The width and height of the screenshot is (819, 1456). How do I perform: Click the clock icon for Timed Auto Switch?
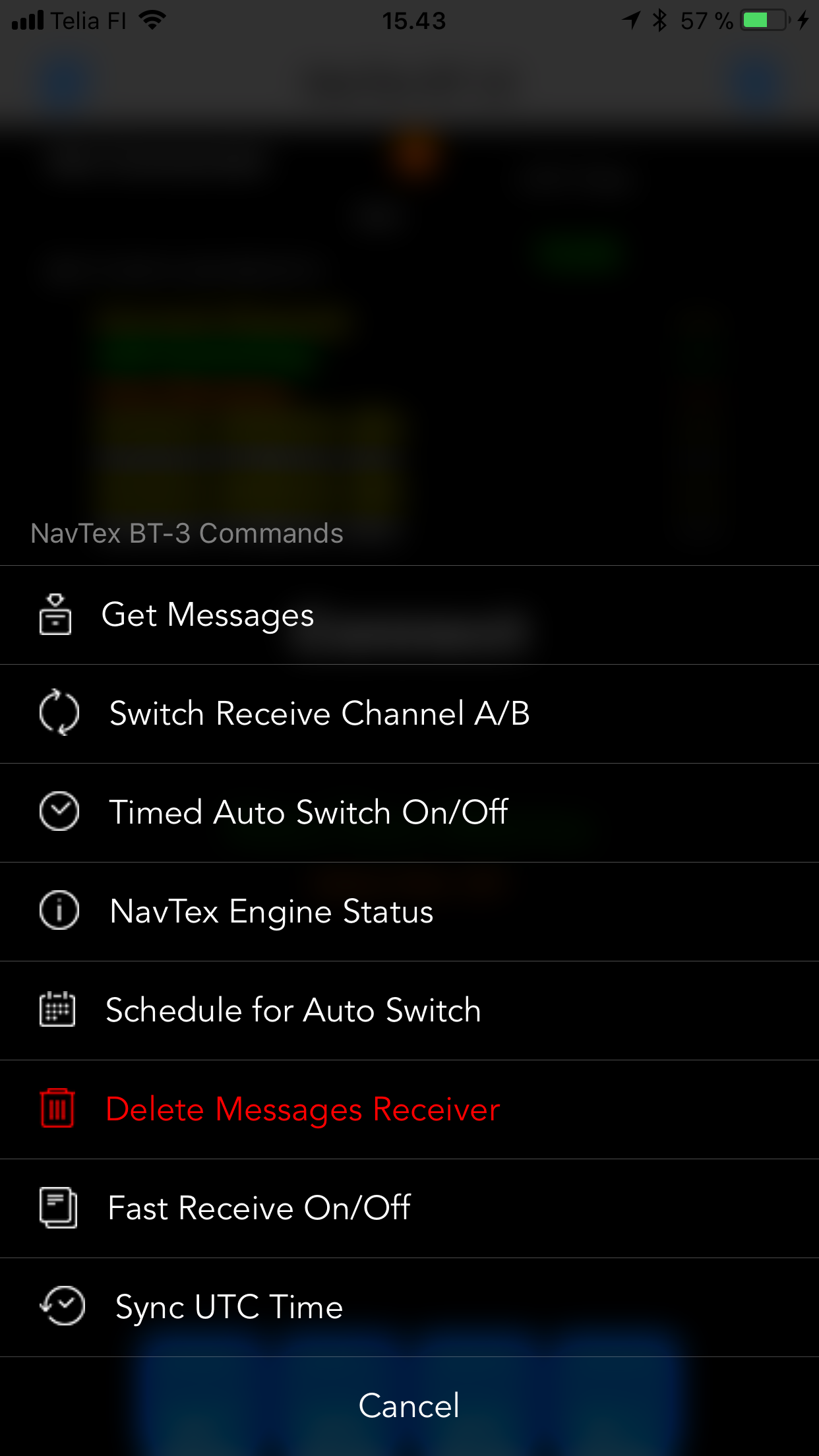coord(58,812)
